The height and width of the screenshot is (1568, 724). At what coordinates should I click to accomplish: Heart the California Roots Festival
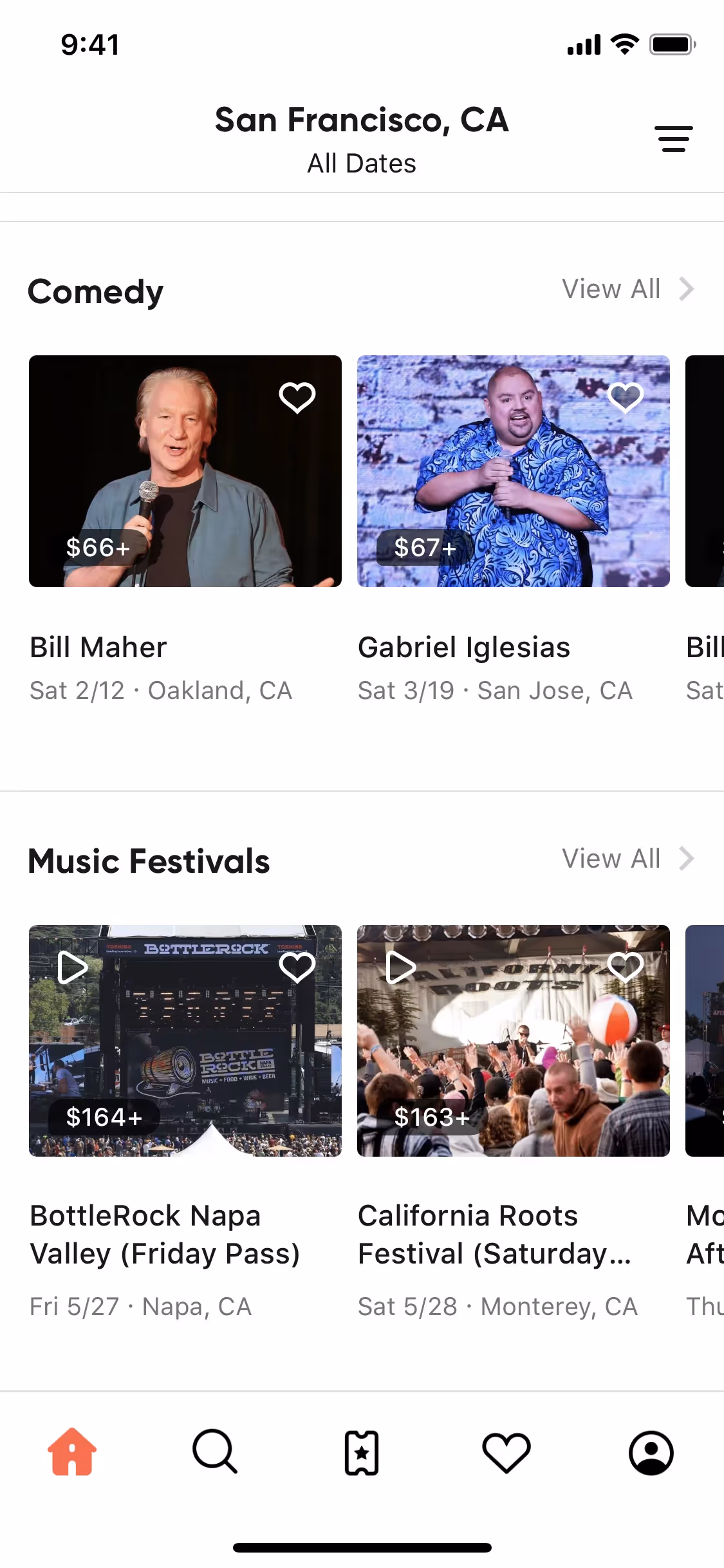click(626, 967)
